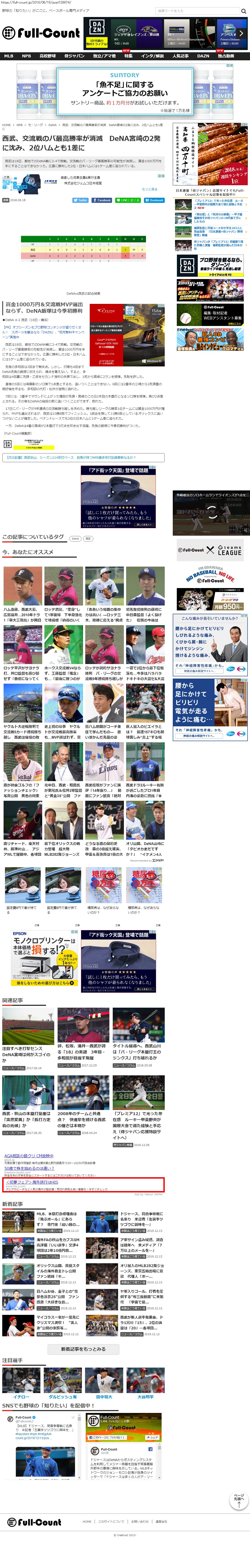Open the 侍ジャパン section
The width and height of the screenshot is (250, 1568).
74,56
